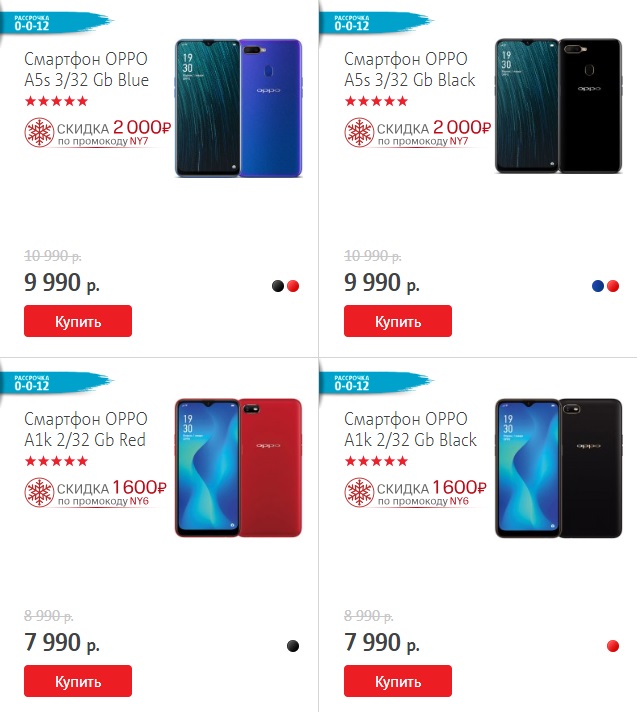
Task: Select black color on A5s Blue card
Action: [278, 286]
